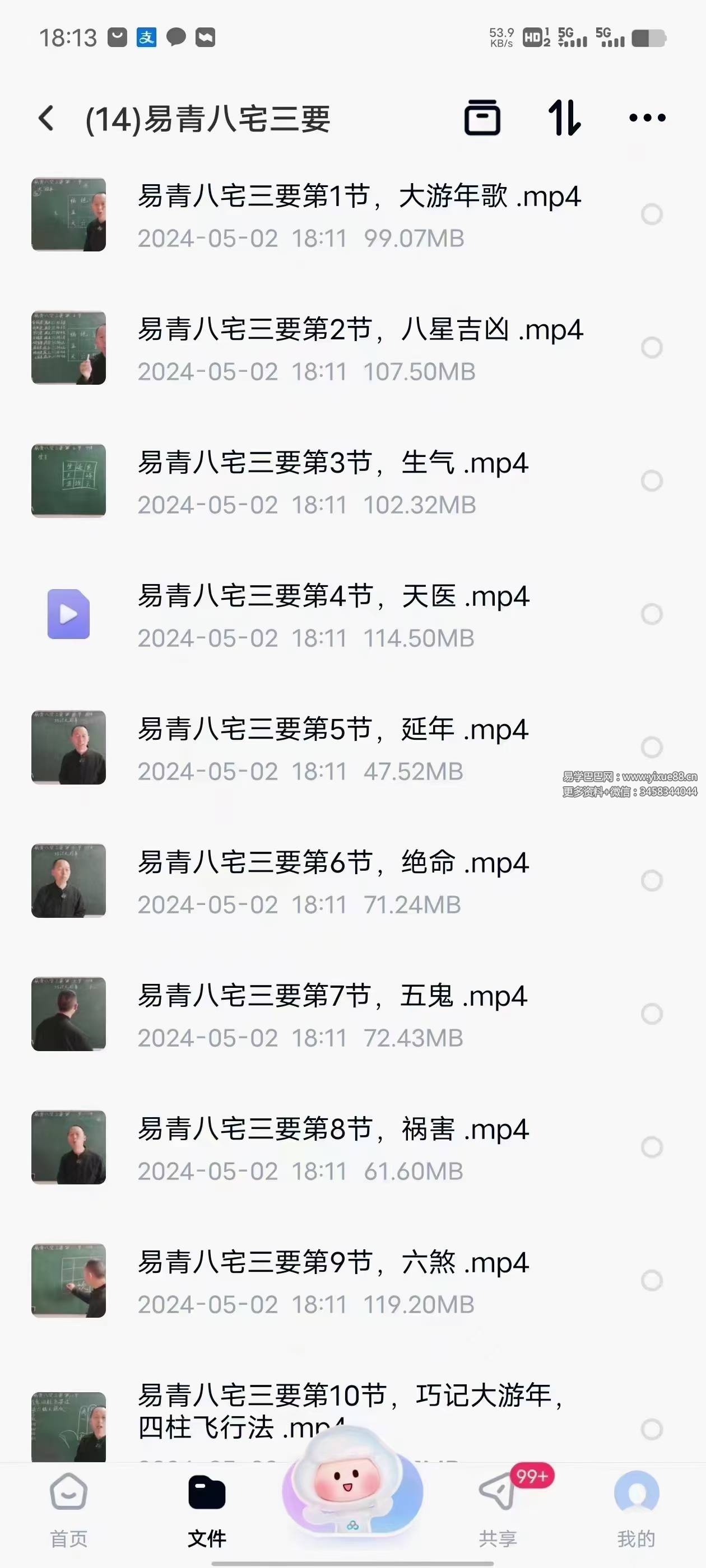
Task: Open the sort order options
Action: [x=564, y=118]
